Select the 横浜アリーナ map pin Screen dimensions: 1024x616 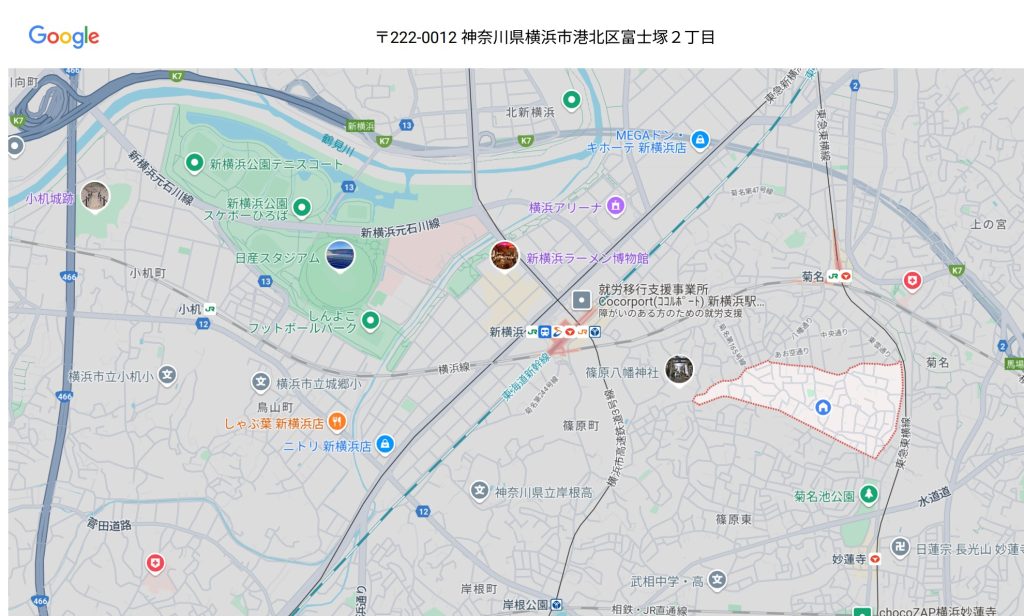pyautogui.click(x=616, y=207)
